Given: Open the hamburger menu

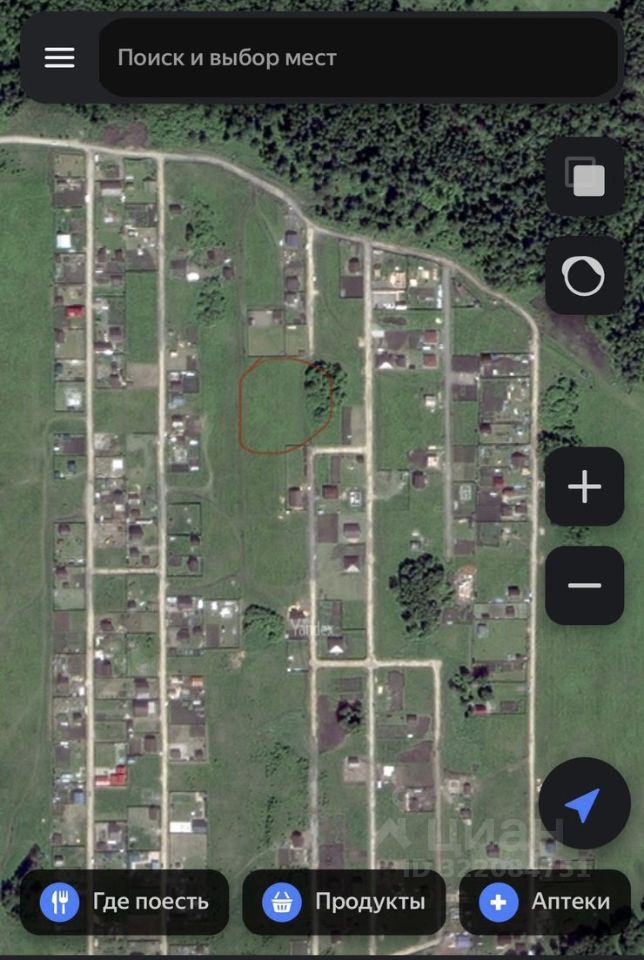Looking at the screenshot, I should pyautogui.click(x=59, y=58).
